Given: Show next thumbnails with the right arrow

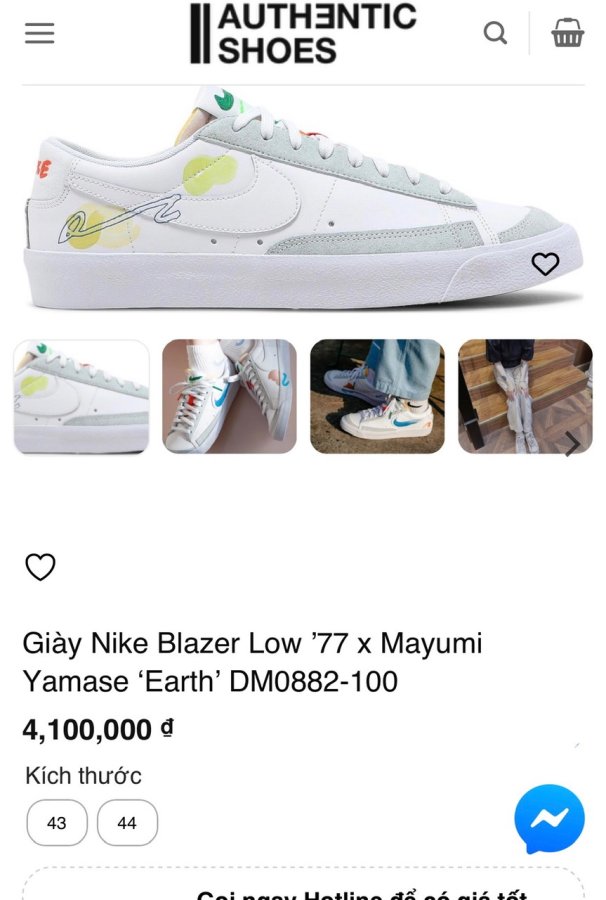Looking at the screenshot, I should point(572,443).
